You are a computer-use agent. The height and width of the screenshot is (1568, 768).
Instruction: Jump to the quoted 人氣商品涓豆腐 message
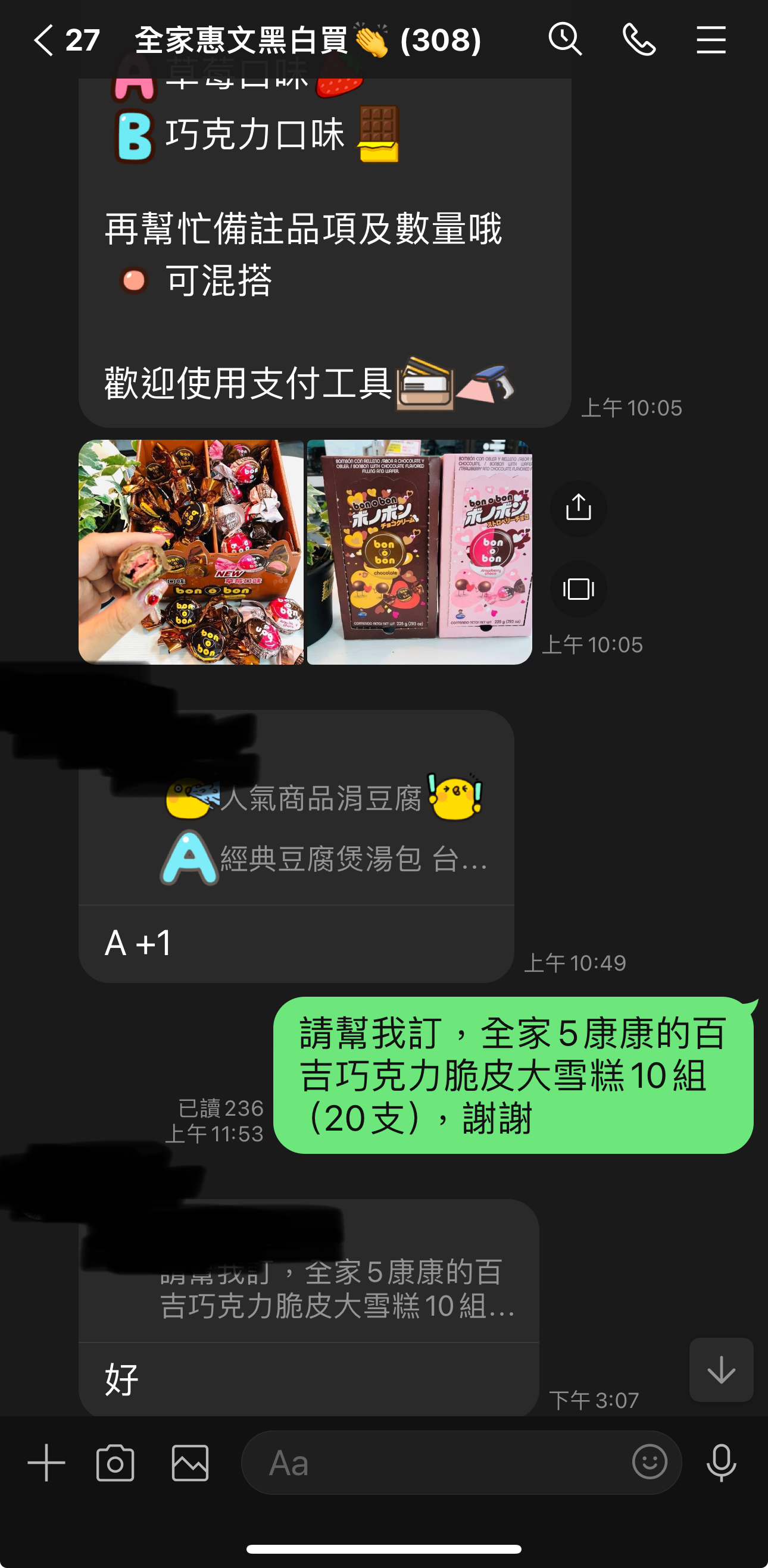tap(323, 828)
